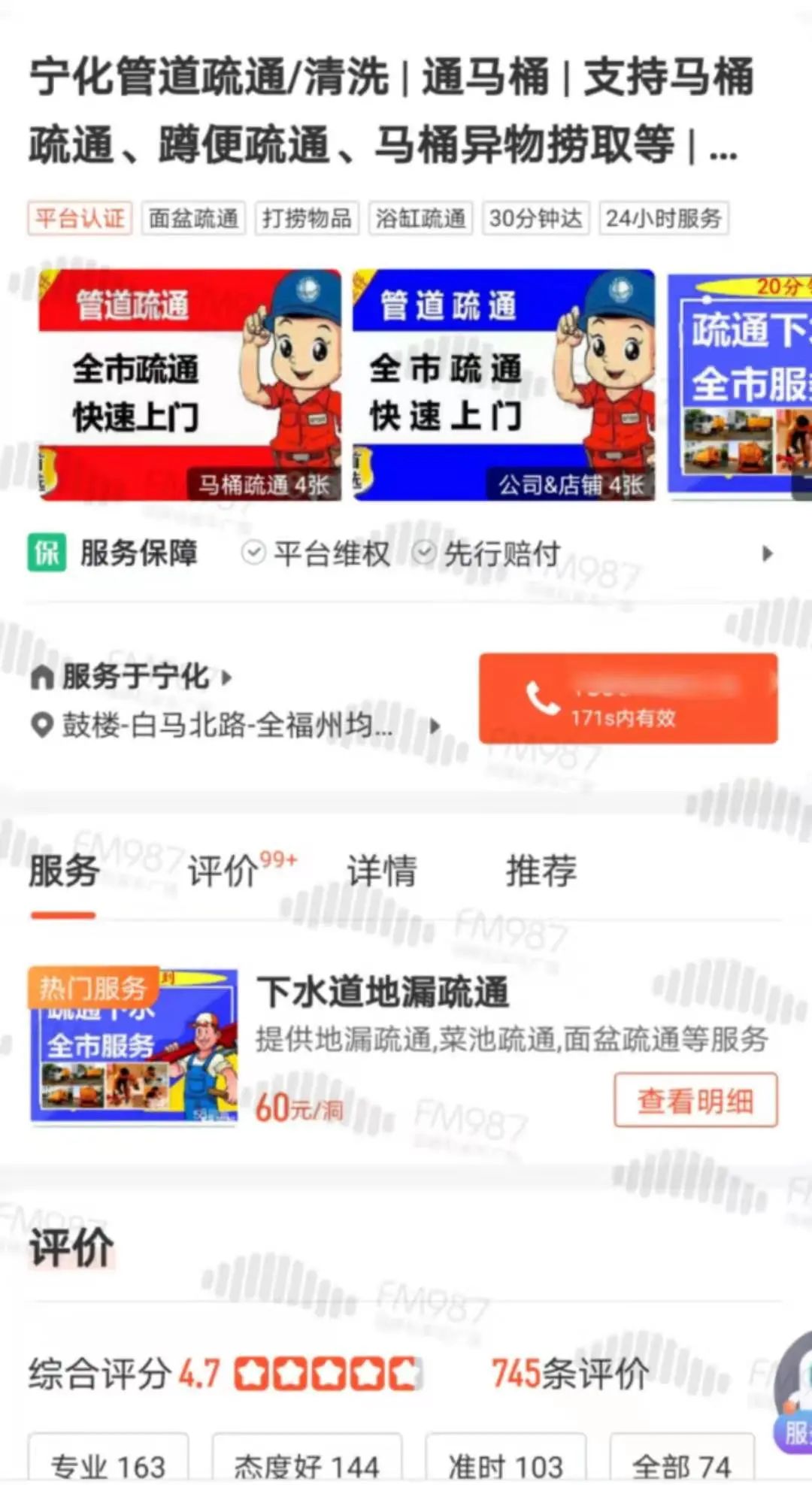This screenshot has width=812, height=1485.
Task: Expand the 服务保障 guarantee details
Action: [x=766, y=554]
